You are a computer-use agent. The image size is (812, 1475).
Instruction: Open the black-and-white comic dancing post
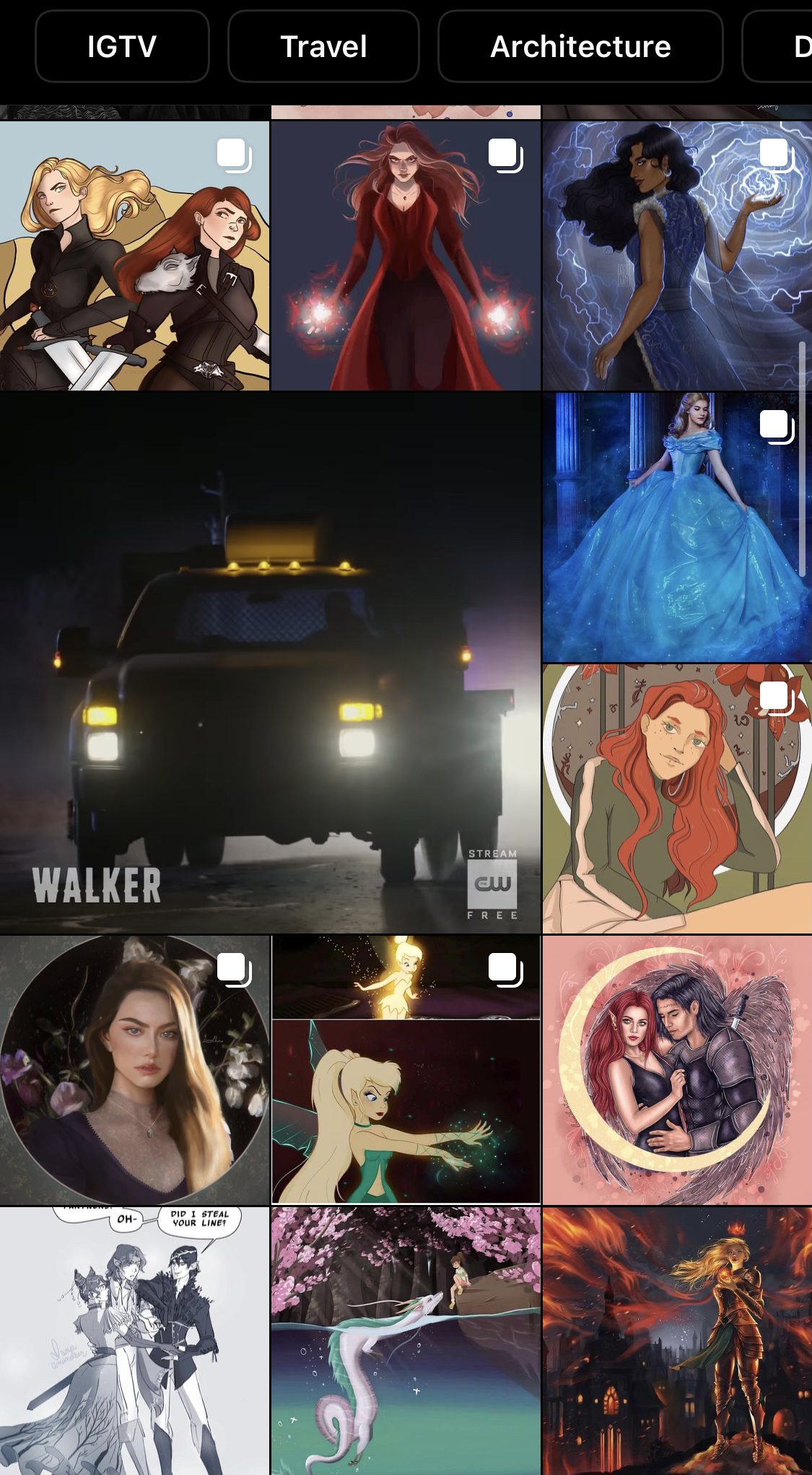click(x=134, y=1341)
